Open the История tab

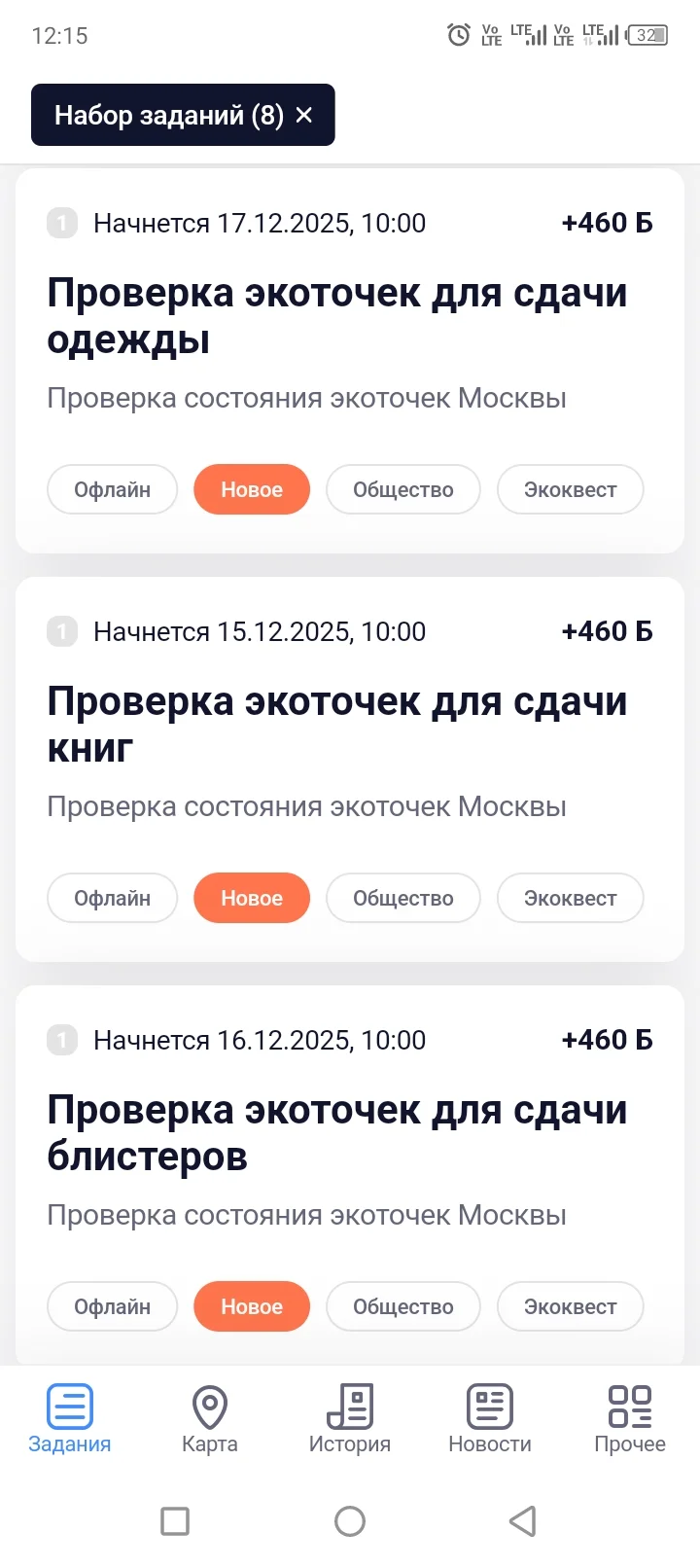pos(350,1418)
